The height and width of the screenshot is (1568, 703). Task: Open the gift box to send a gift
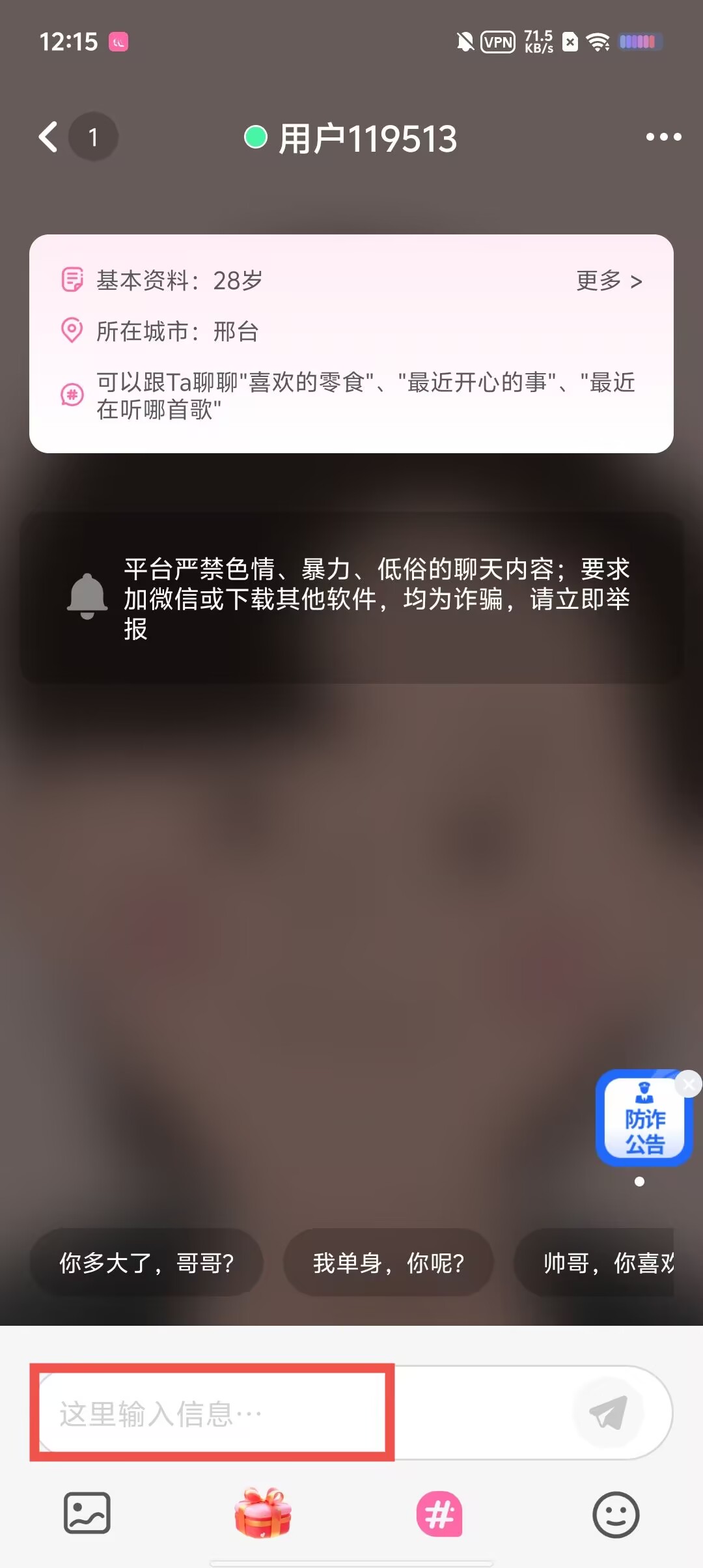point(263,1513)
